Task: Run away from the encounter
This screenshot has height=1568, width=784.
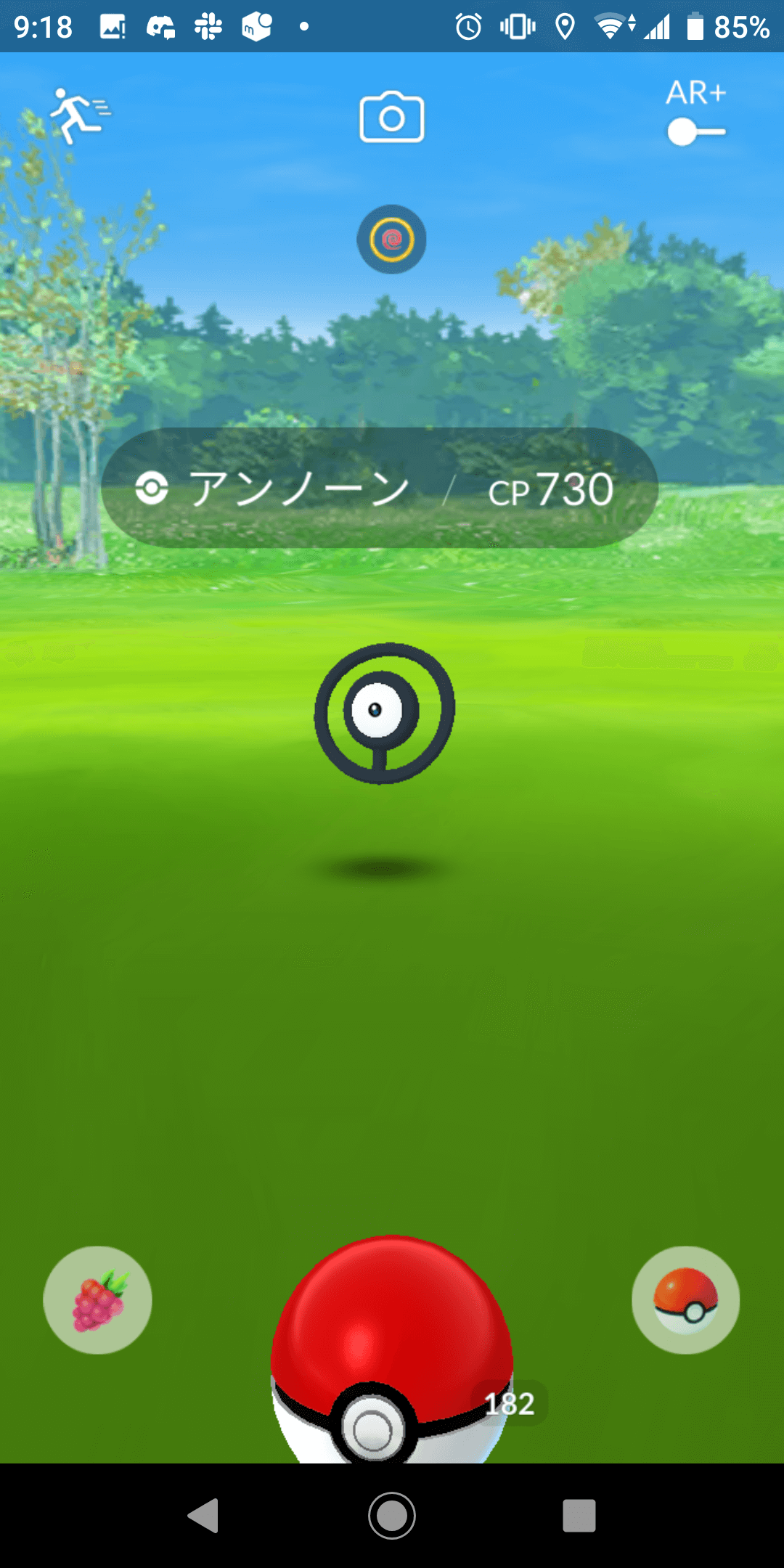Action: (x=78, y=116)
